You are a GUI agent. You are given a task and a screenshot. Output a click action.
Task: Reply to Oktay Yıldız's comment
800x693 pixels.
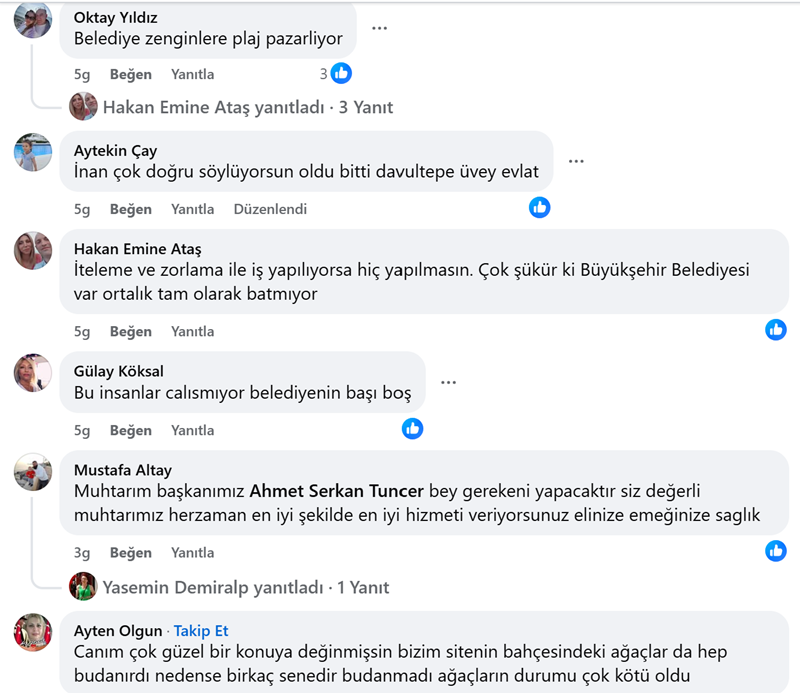192,74
